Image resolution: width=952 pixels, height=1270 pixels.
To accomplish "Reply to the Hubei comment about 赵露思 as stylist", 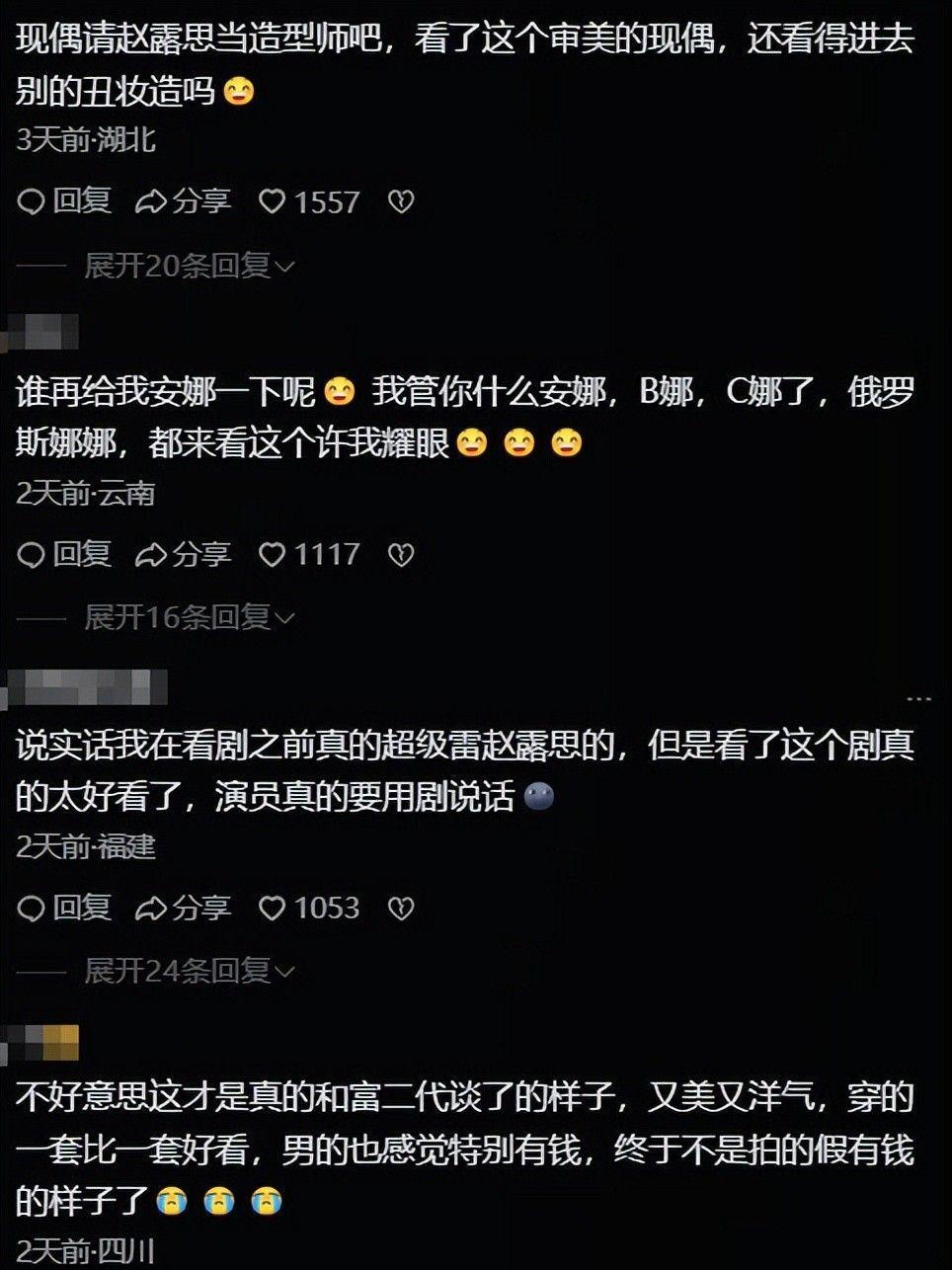I will [x=65, y=201].
